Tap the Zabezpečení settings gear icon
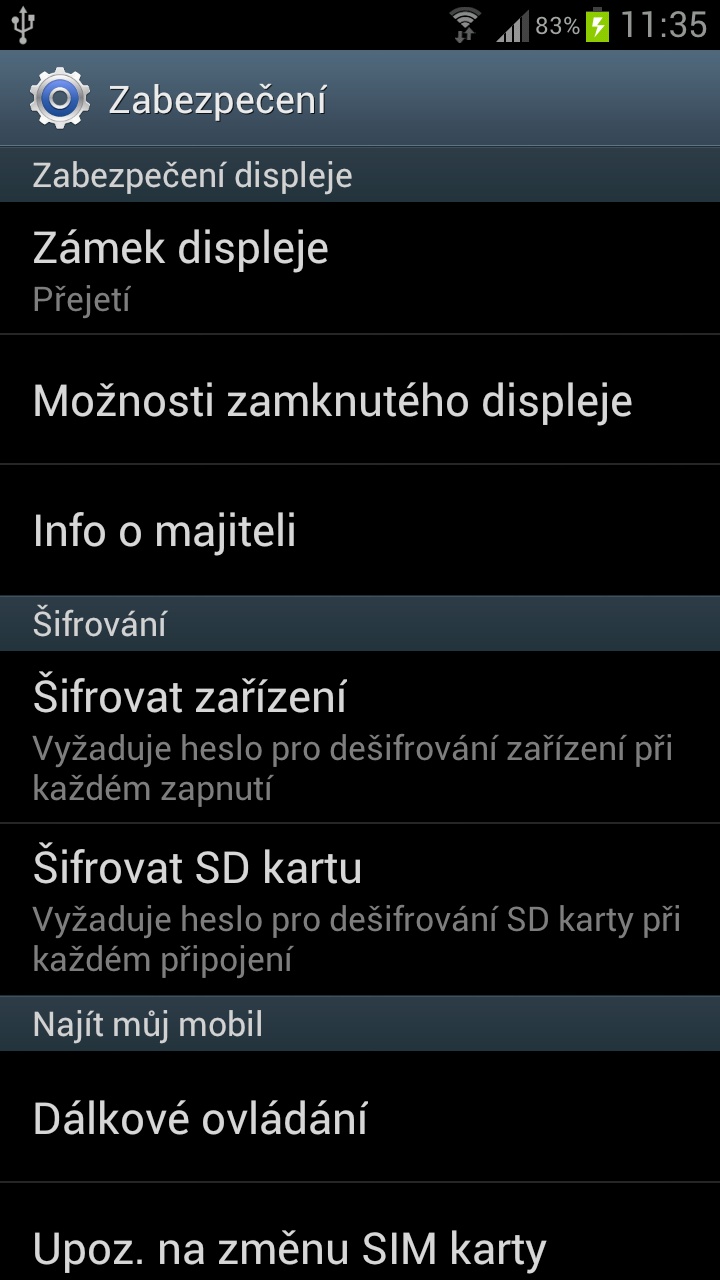720x1280 pixels. click(60, 98)
